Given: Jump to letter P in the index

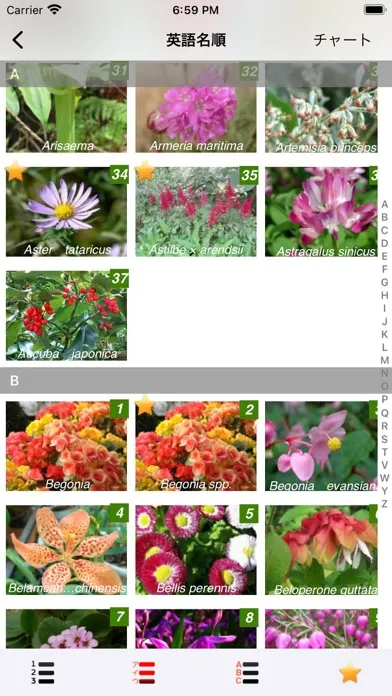Looking at the screenshot, I should point(384,399).
